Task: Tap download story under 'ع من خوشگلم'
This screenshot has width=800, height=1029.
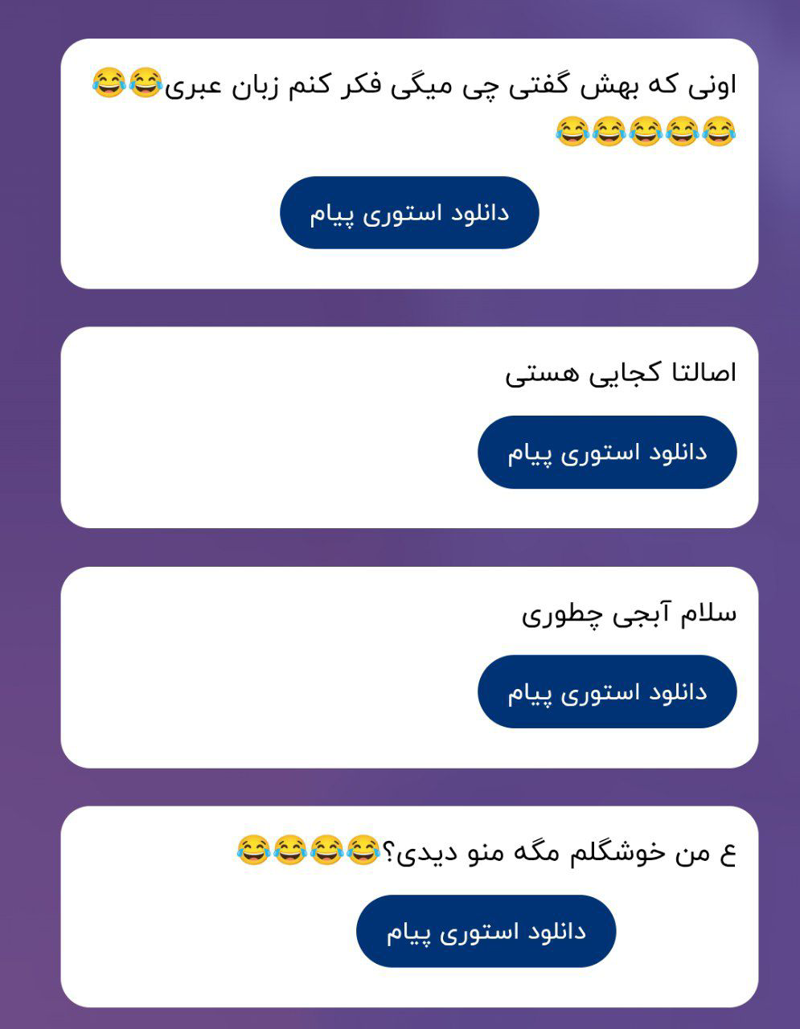Action: point(486,932)
